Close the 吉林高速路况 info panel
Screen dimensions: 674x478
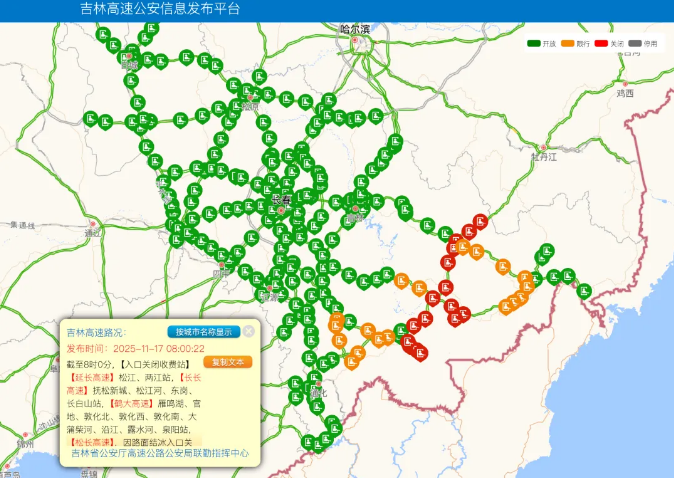click(x=249, y=331)
